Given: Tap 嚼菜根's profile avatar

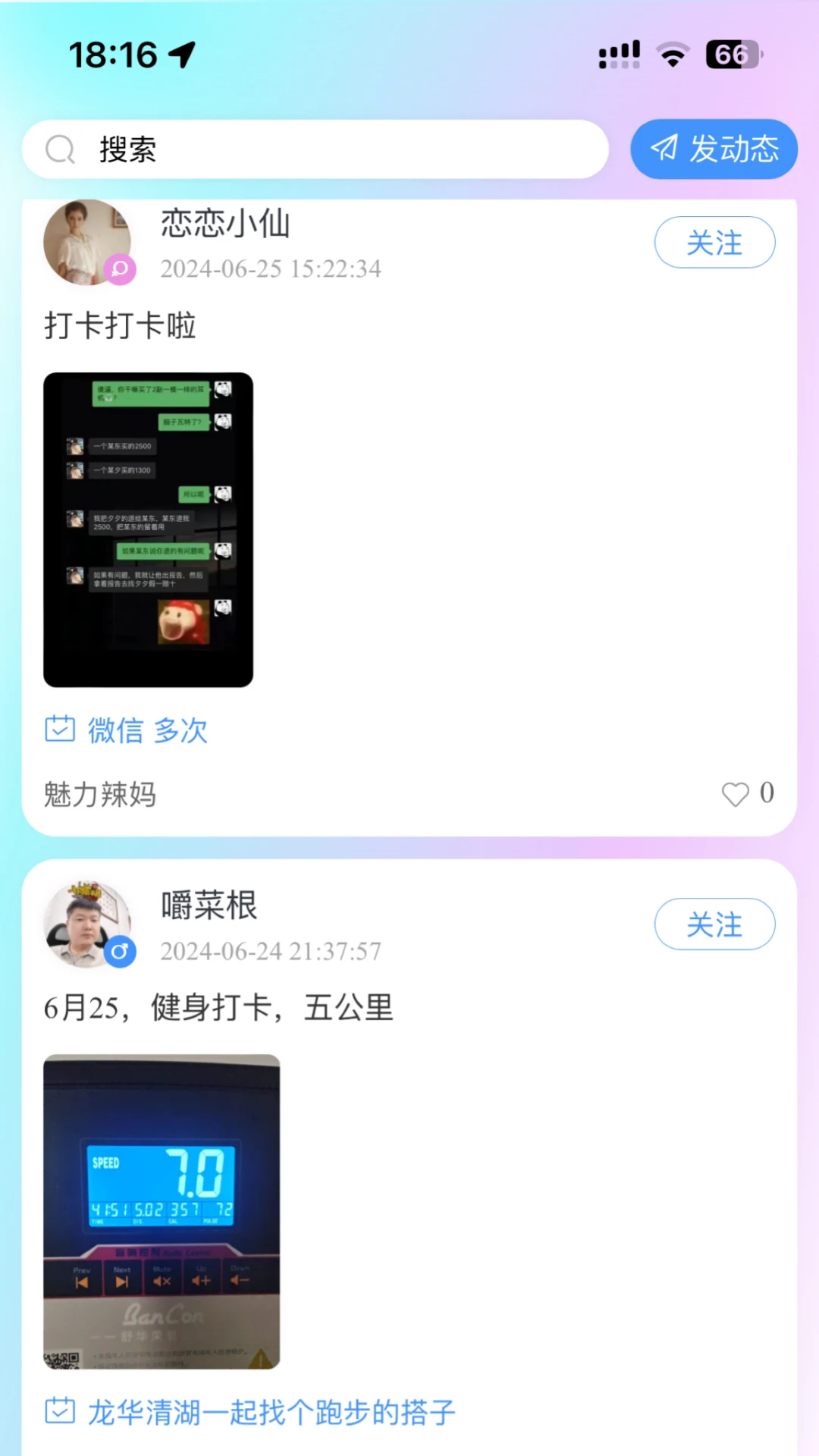Looking at the screenshot, I should point(87,924).
